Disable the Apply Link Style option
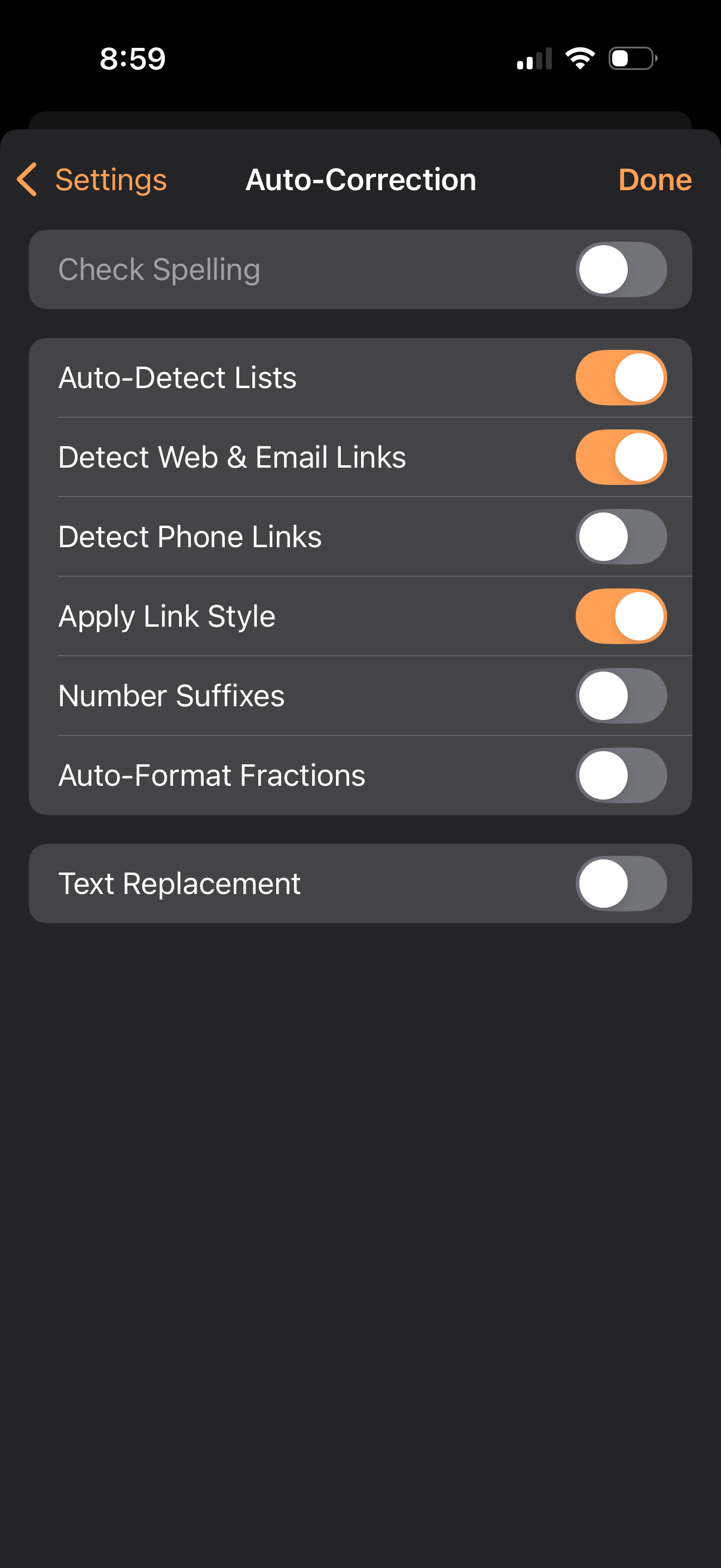Image resolution: width=721 pixels, height=1568 pixels. point(621,616)
